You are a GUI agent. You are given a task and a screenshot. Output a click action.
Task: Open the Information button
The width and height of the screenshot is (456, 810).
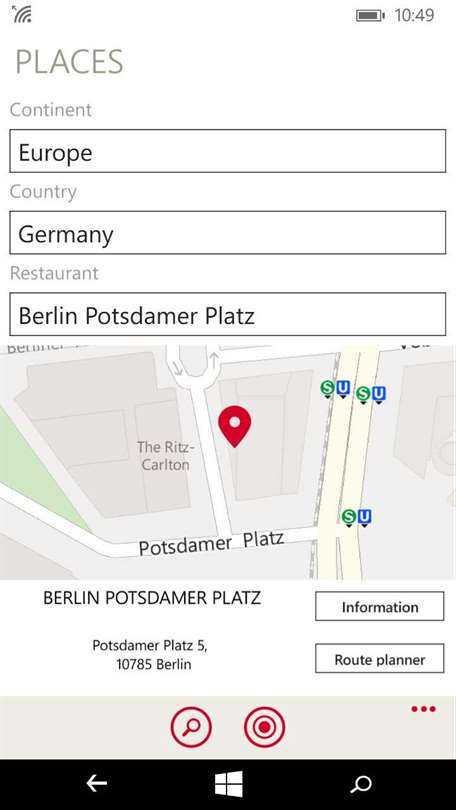(x=380, y=606)
